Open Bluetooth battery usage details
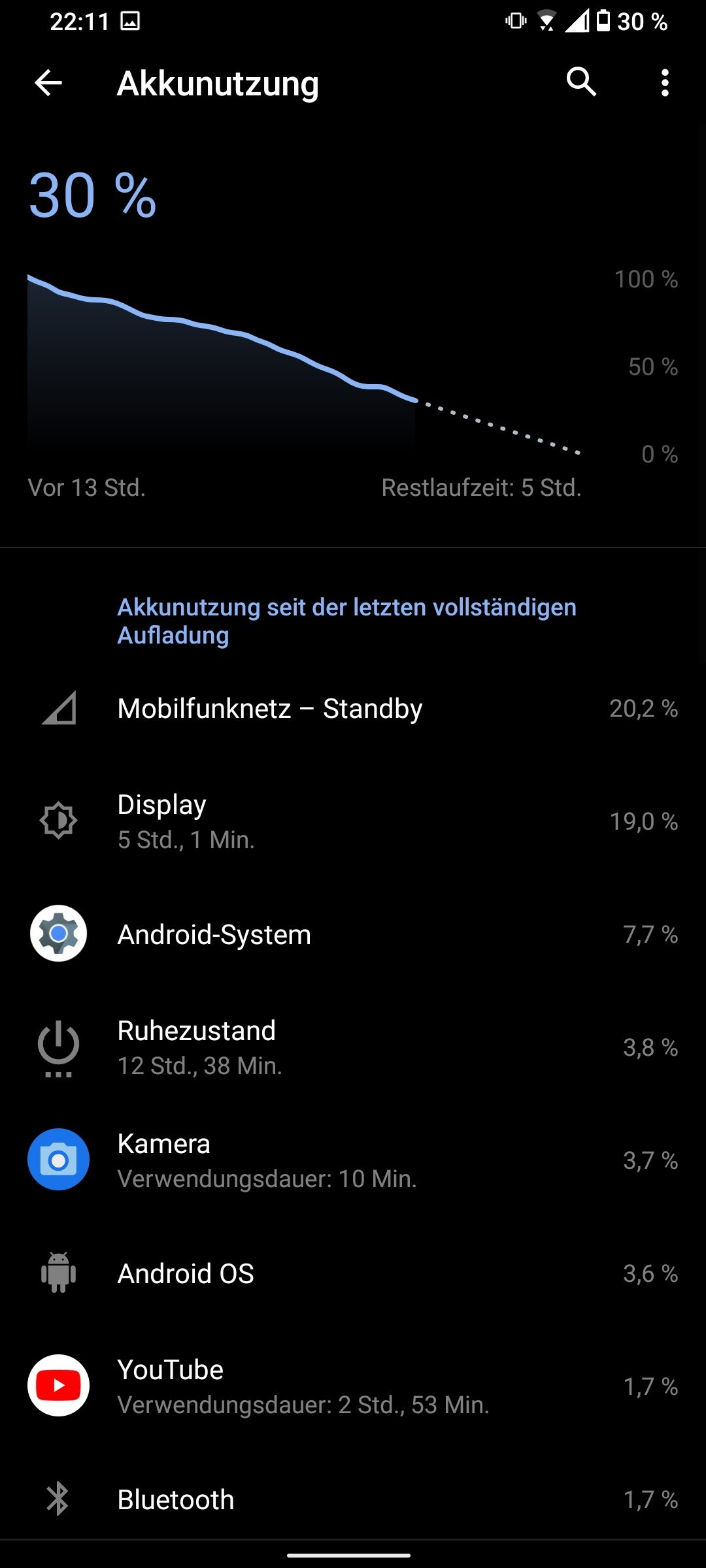706x1568 pixels. tap(353, 1499)
